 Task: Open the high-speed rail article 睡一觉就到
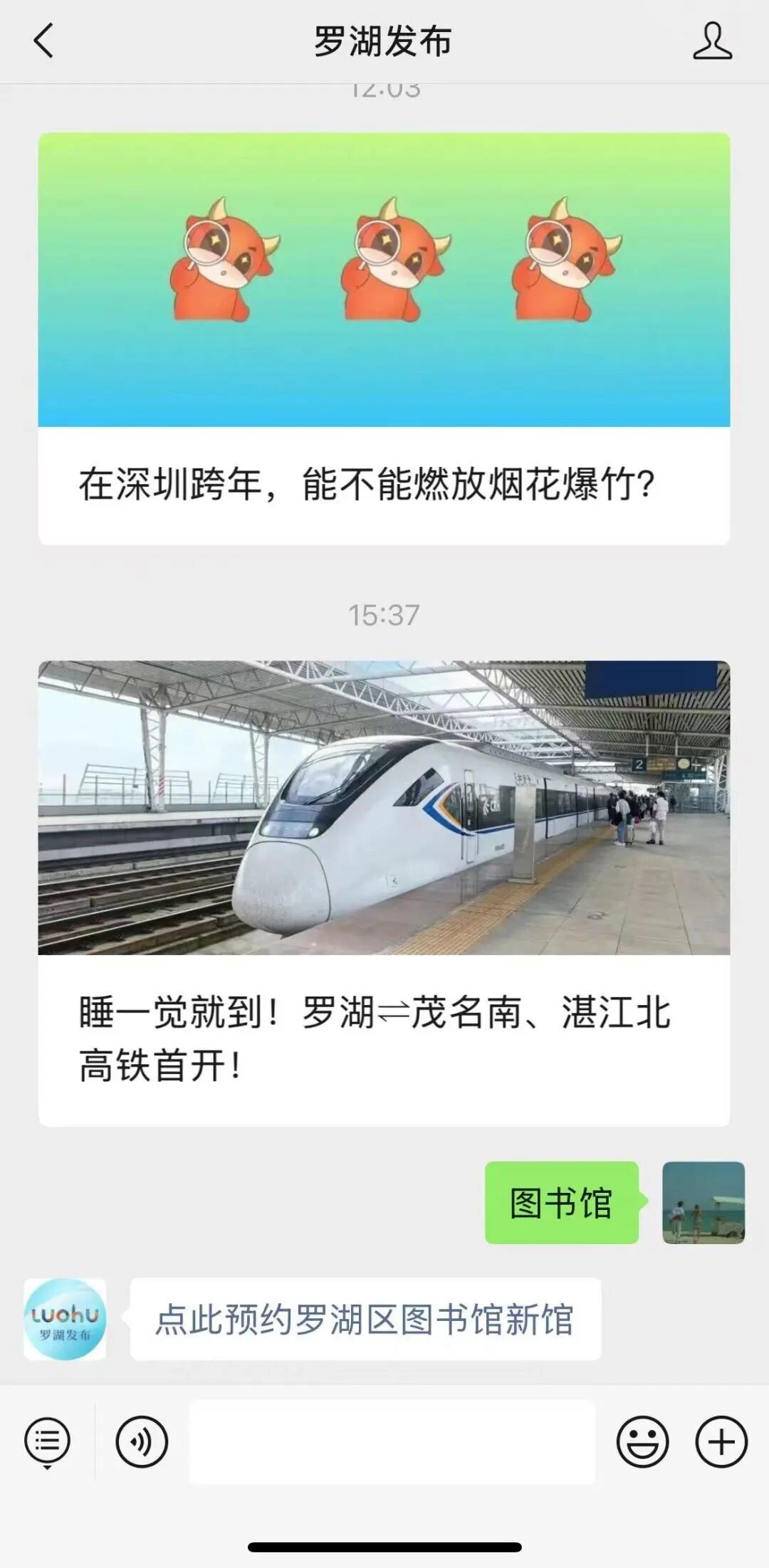pyautogui.click(x=384, y=893)
